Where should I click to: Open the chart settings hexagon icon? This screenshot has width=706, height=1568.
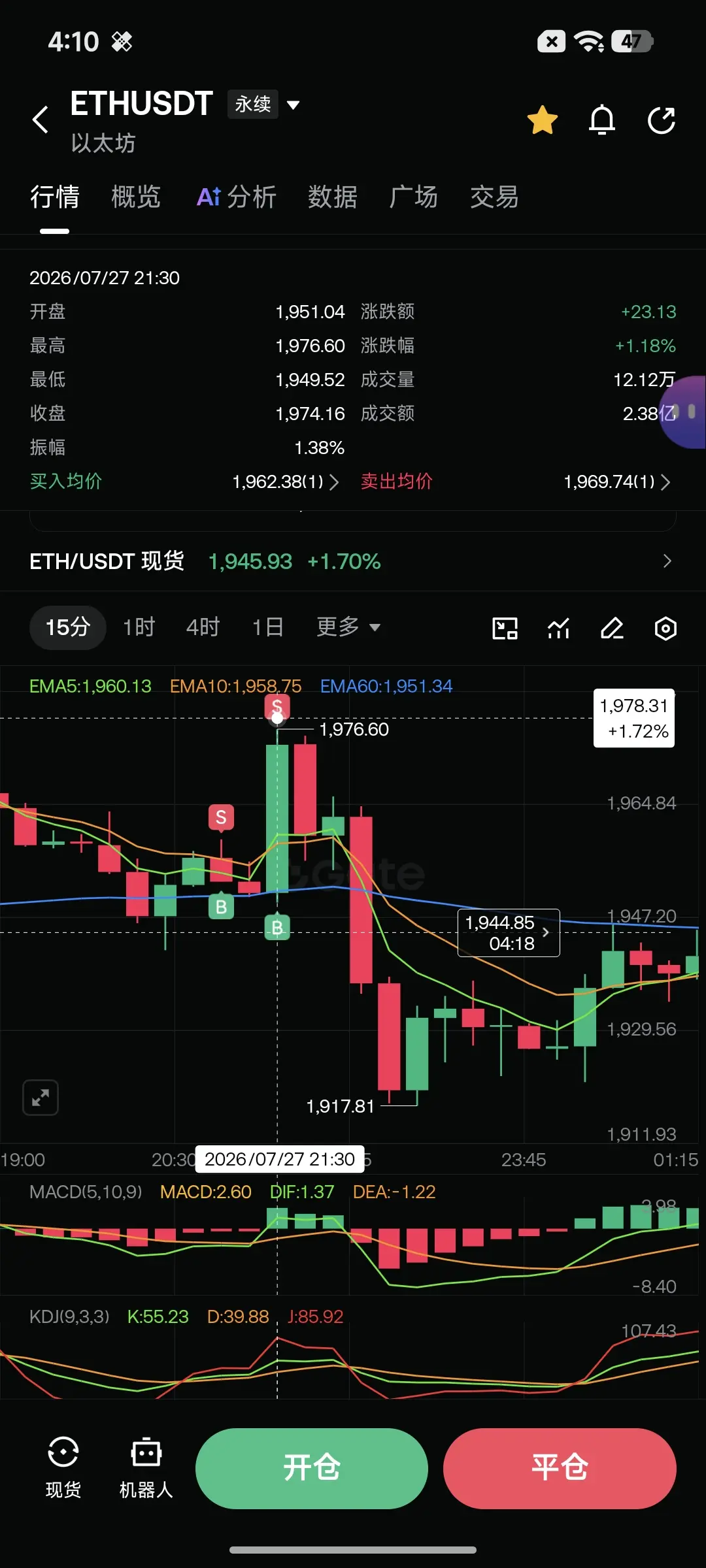pos(665,629)
